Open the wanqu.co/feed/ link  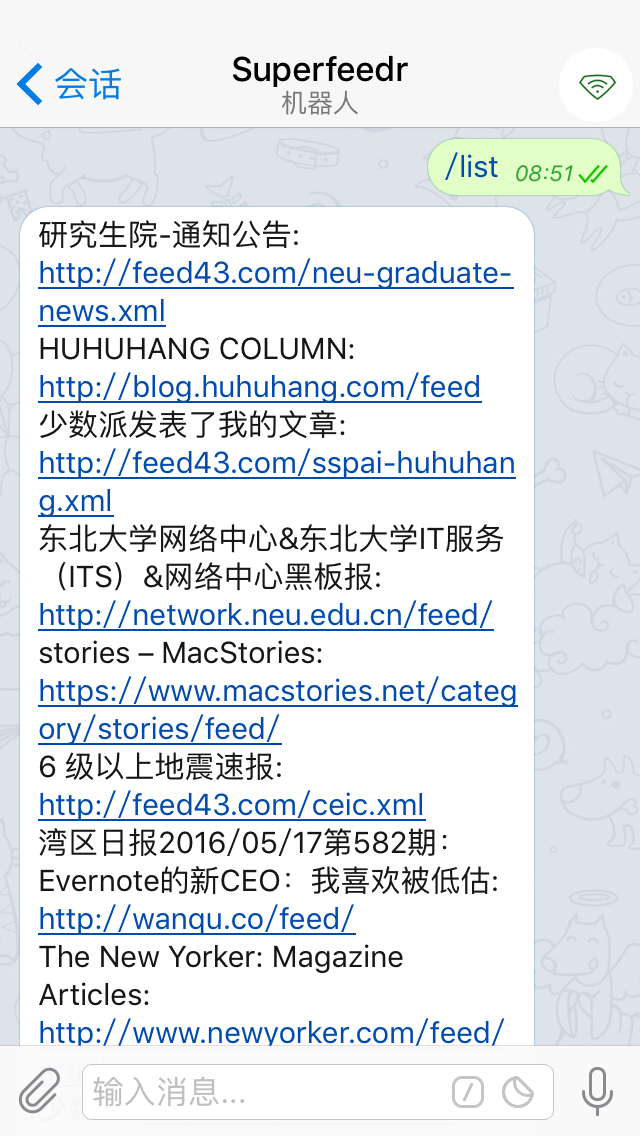point(197,918)
